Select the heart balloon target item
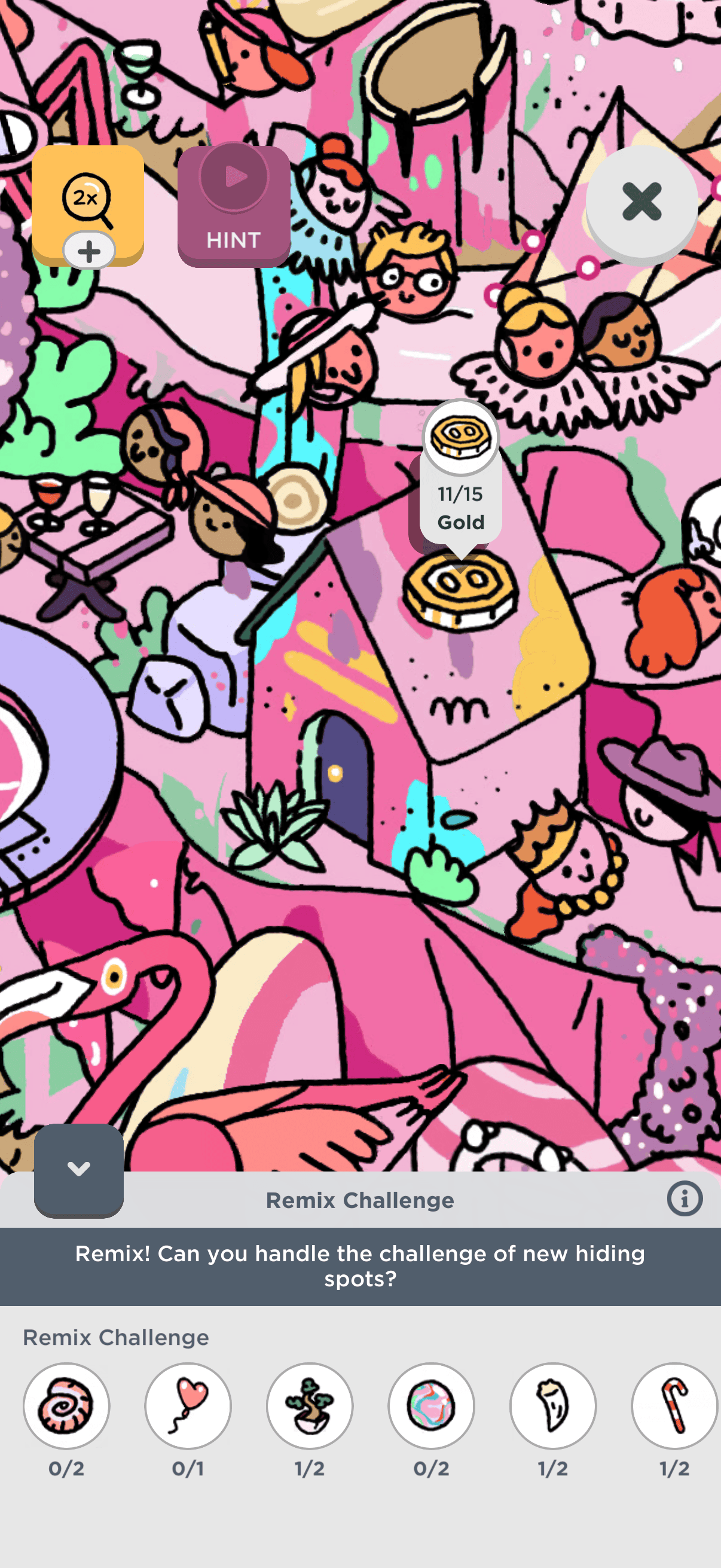 [188, 1405]
